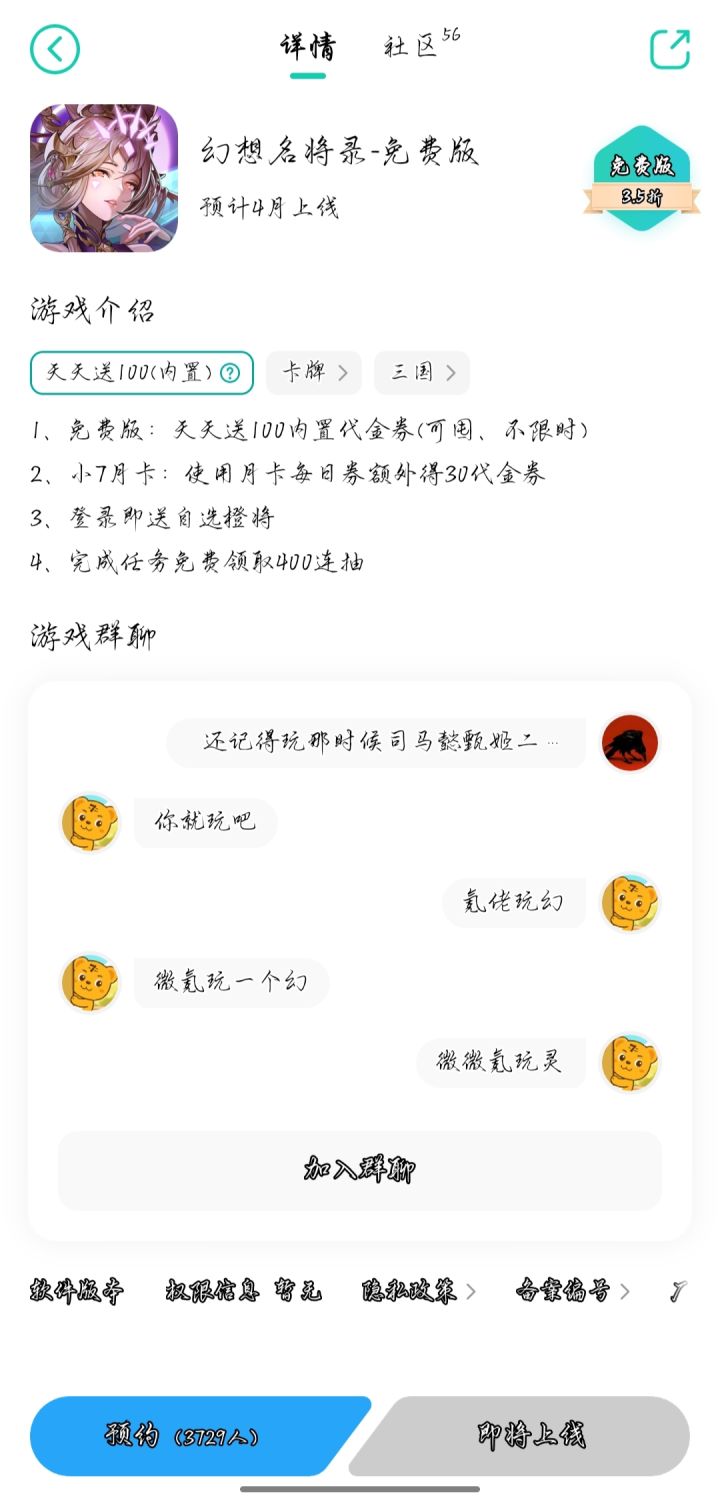Expand the 卡牌 category tag
Viewport: 720px width, 1496px height.
click(x=313, y=372)
